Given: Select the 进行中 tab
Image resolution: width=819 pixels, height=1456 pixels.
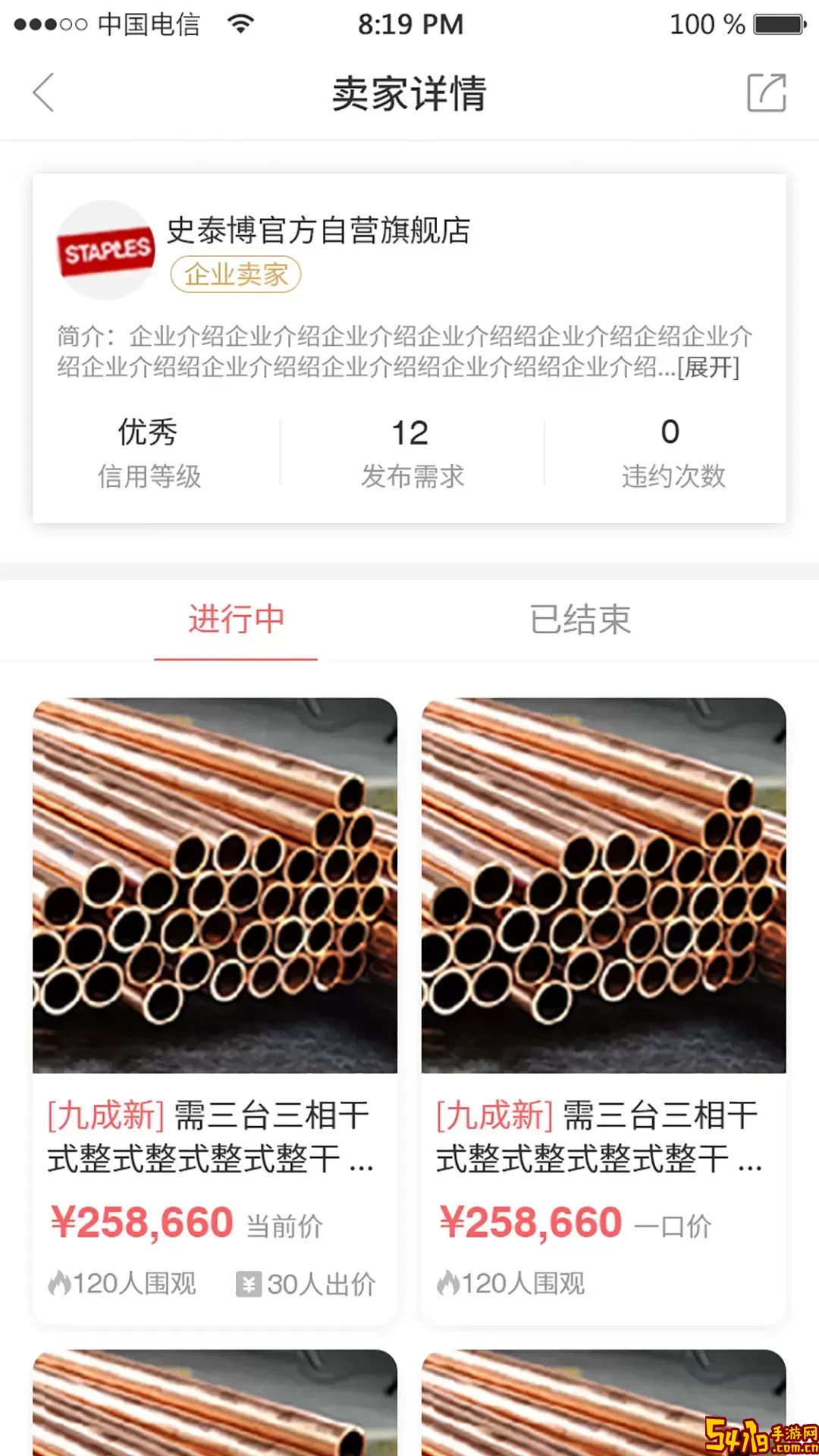Looking at the screenshot, I should (236, 620).
